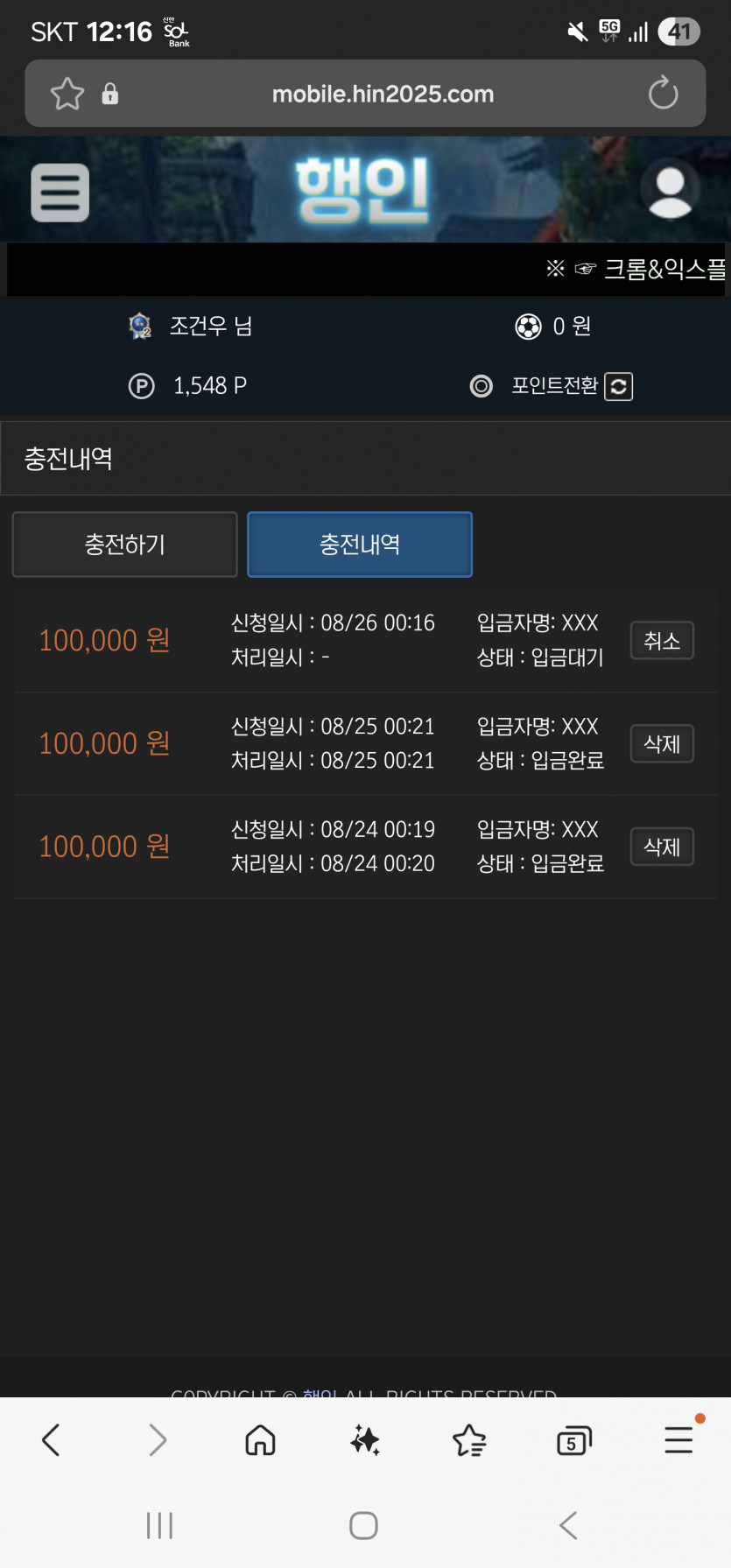The height and width of the screenshot is (1568, 731).
Task: Switch to the 충전하기 tab
Action: click(x=124, y=545)
